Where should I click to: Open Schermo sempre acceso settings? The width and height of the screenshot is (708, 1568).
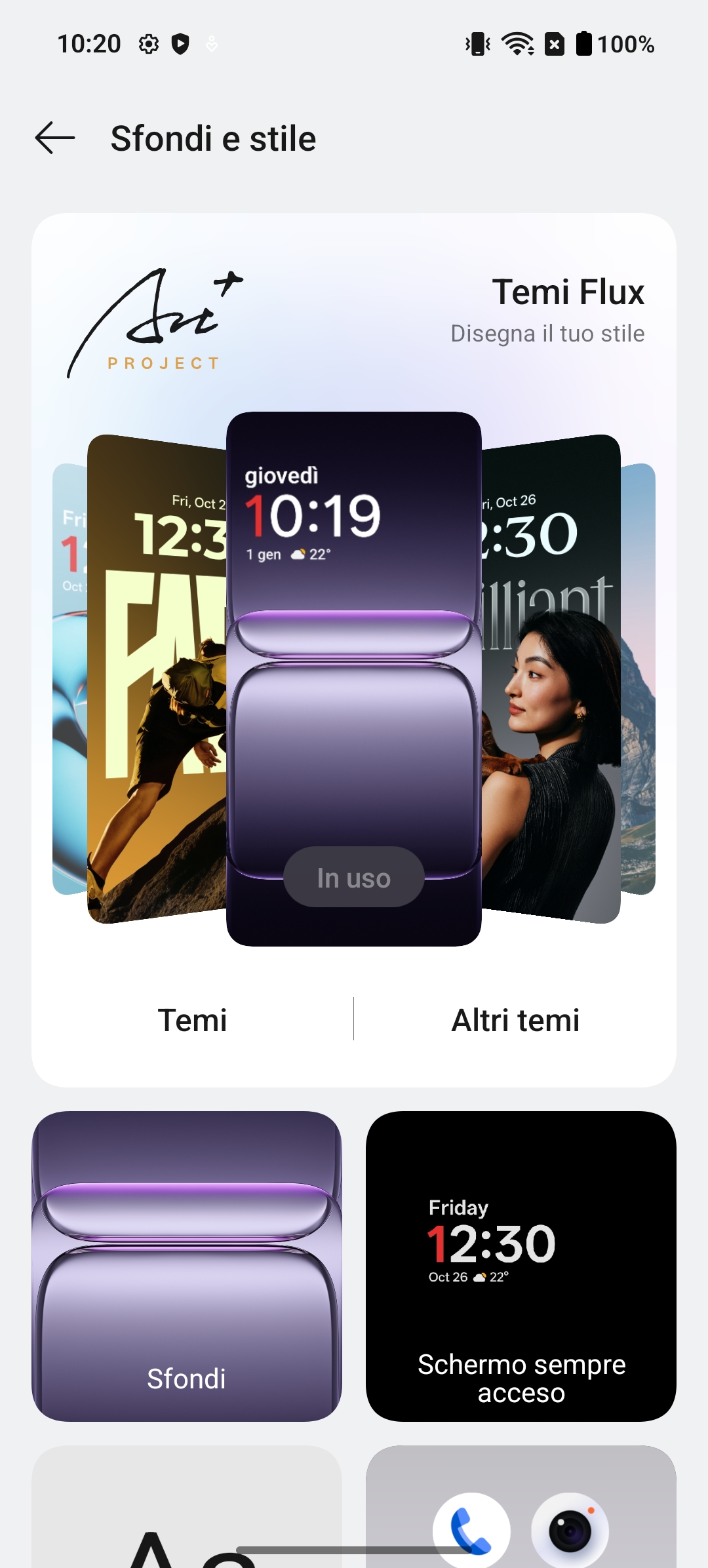point(521,1266)
